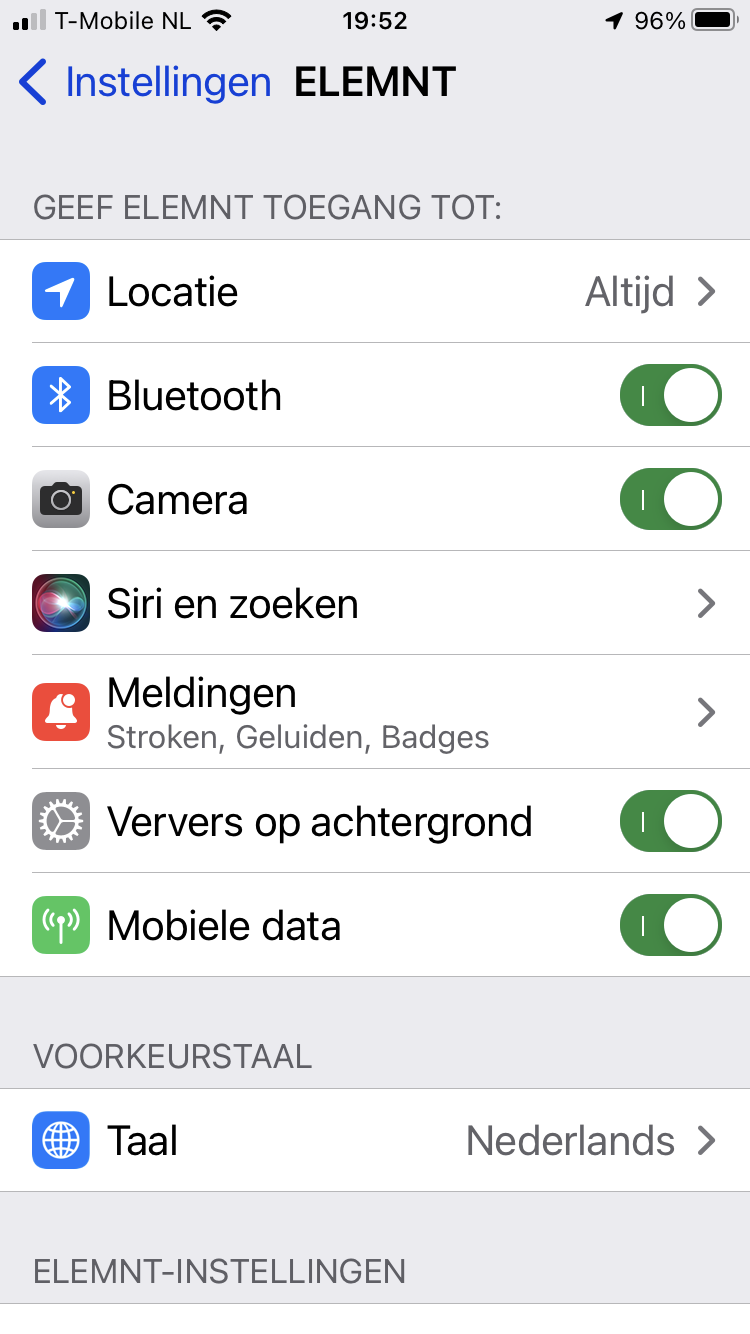The image size is (750, 1334).
Task: Change the Taal language preference
Action: point(375,1141)
